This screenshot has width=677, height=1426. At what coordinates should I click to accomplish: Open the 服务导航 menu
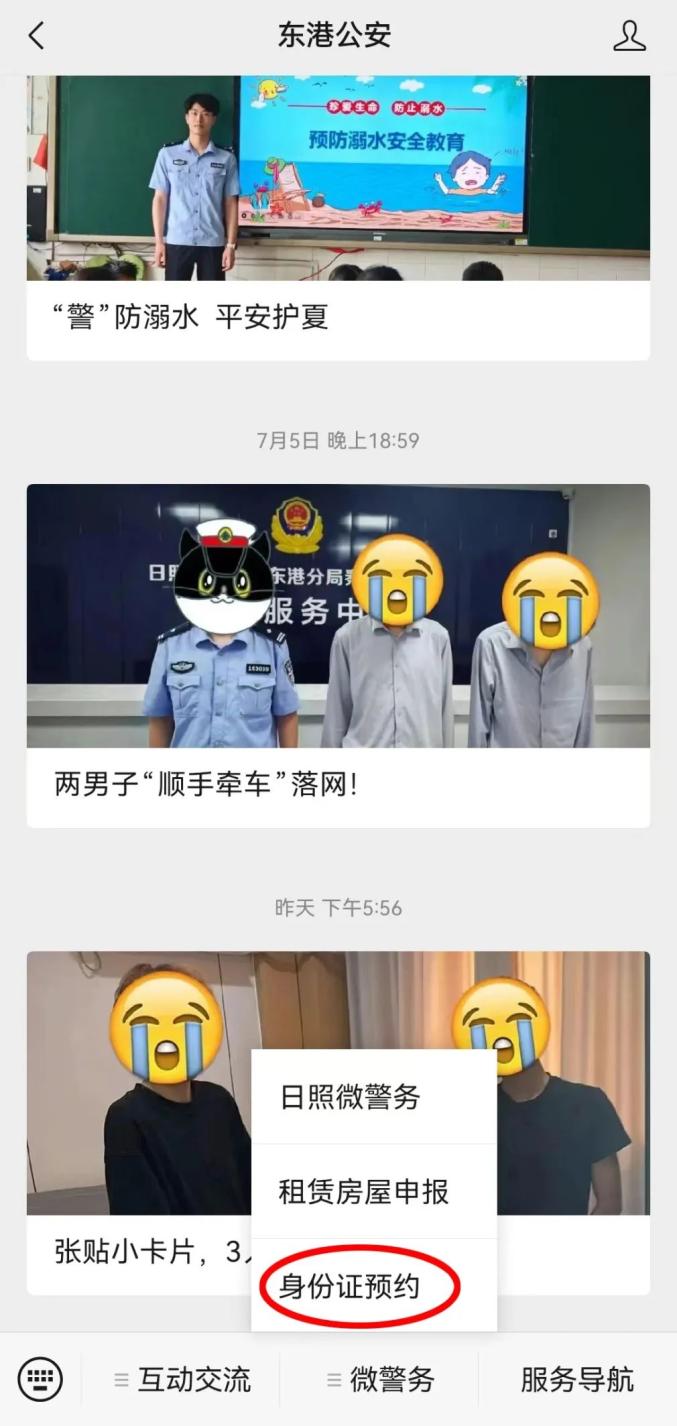pyautogui.click(x=577, y=1380)
